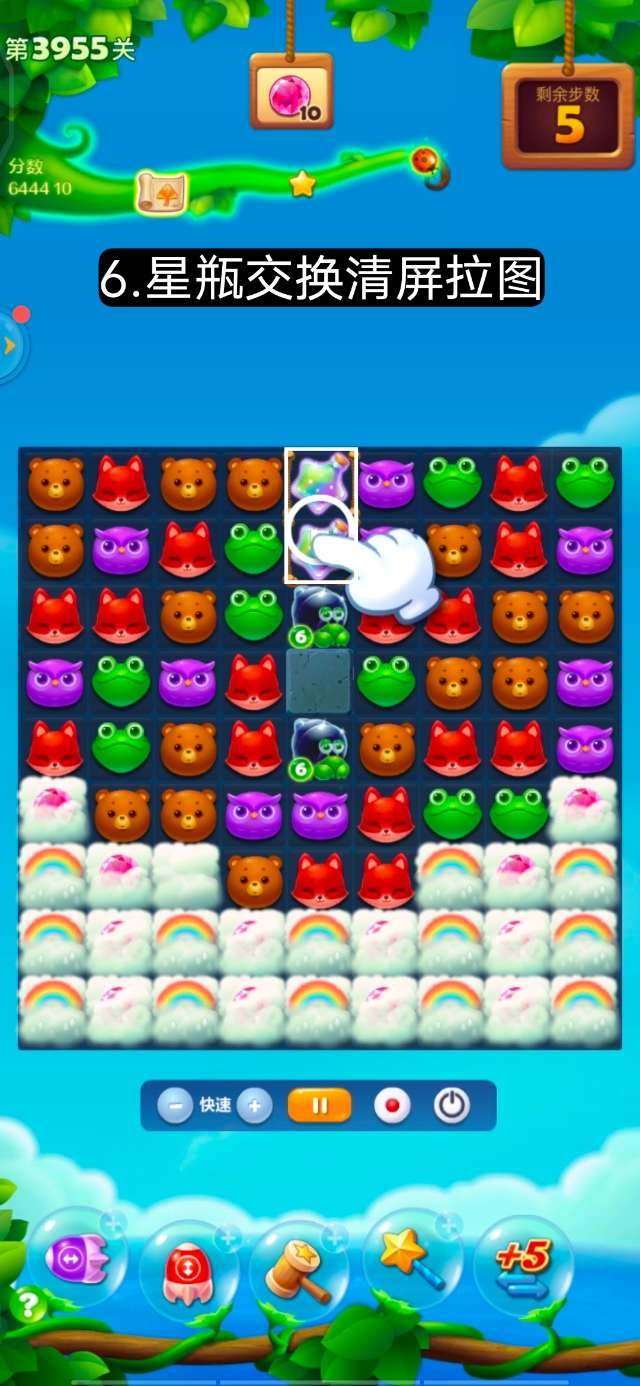This screenshot has height=1386, width=640.
Task: Pause the game with the orange button
Action: pyautogui.click(x=320, y=1106)
